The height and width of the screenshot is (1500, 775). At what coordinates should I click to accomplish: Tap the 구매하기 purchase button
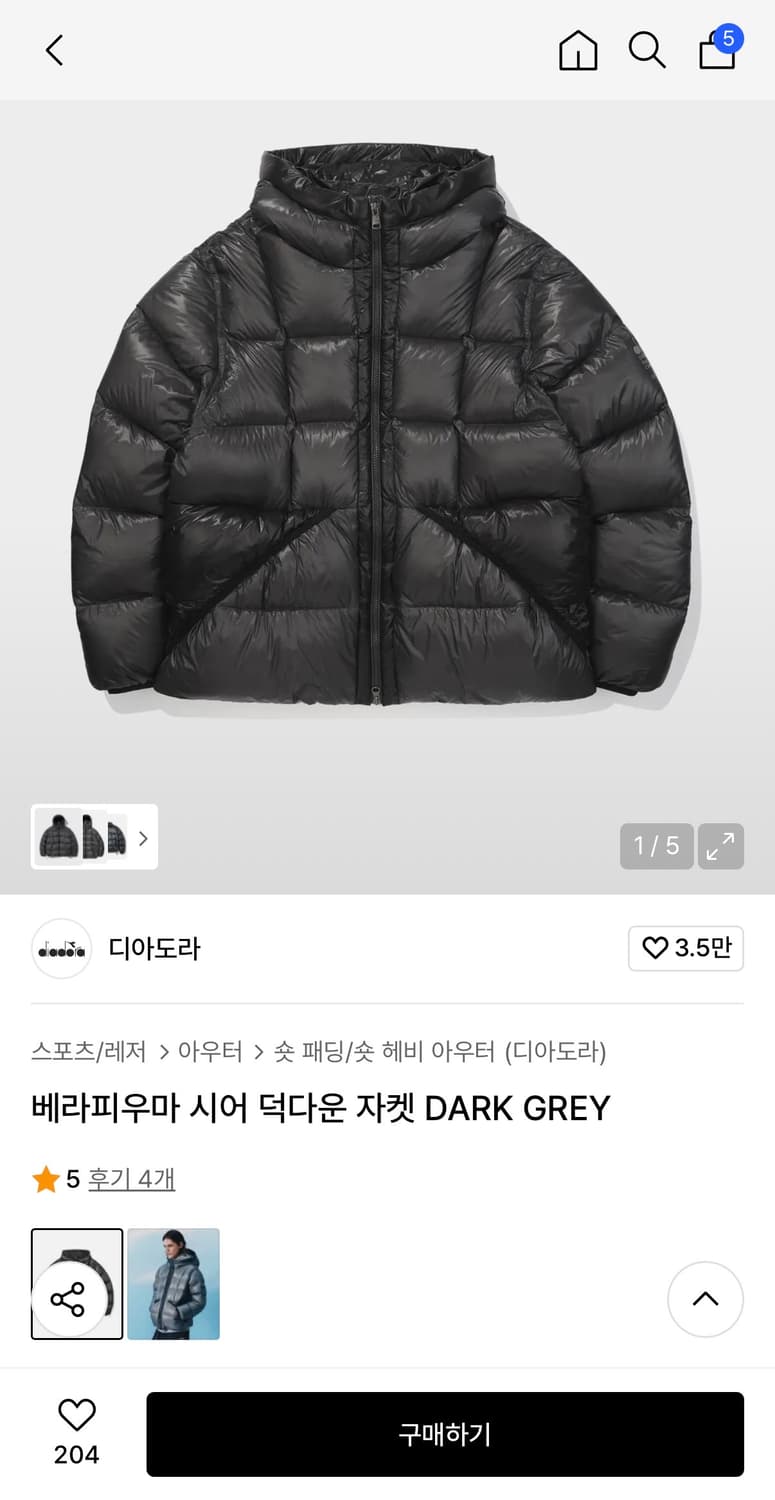(444, 1434)
